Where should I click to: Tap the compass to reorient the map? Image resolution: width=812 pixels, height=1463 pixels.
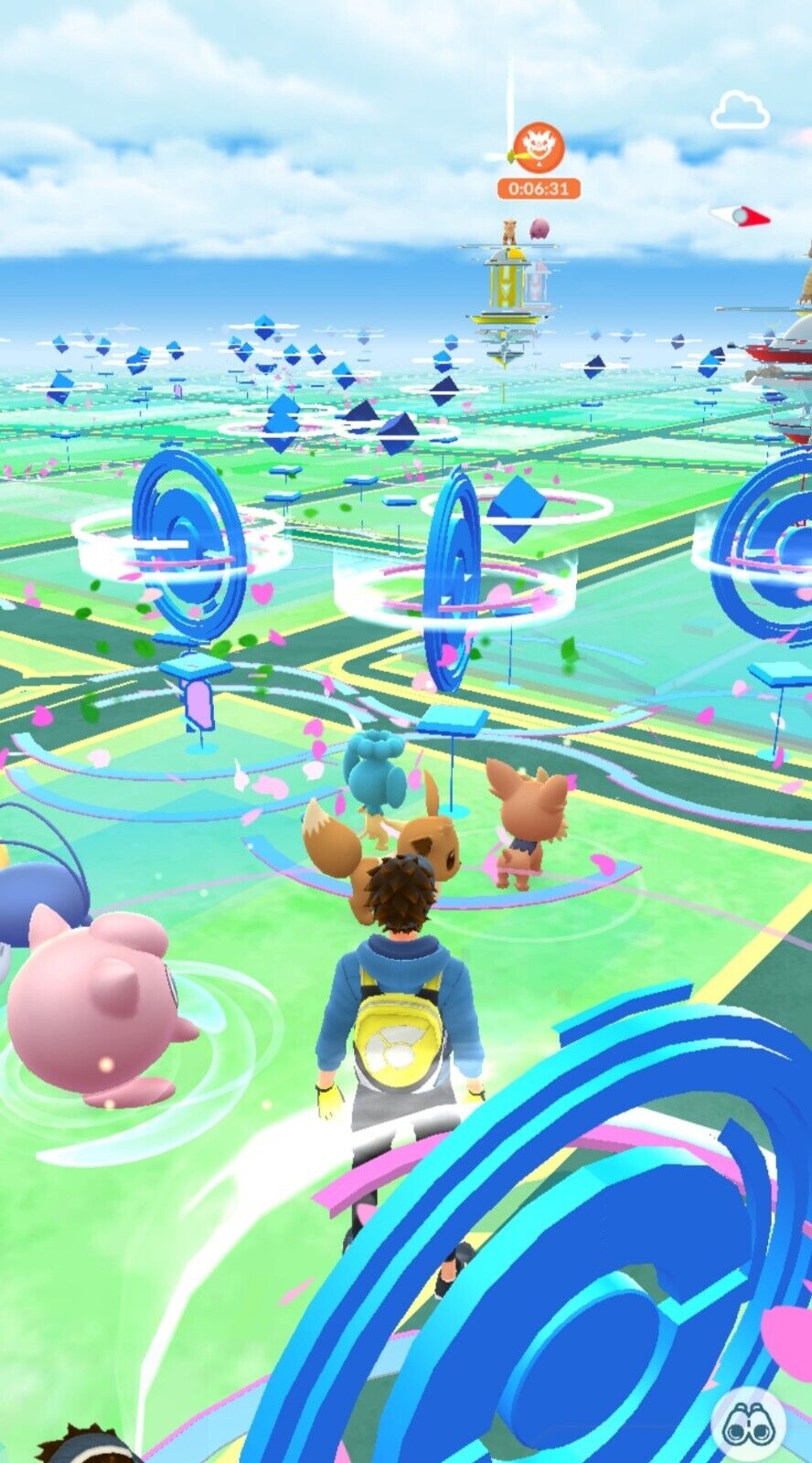pos(741,217)
